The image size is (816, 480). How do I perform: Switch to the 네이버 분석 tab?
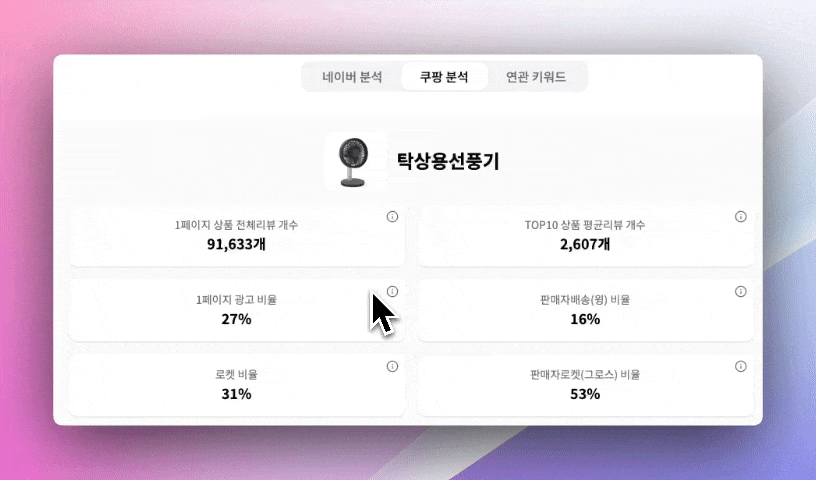pos(352,77)
